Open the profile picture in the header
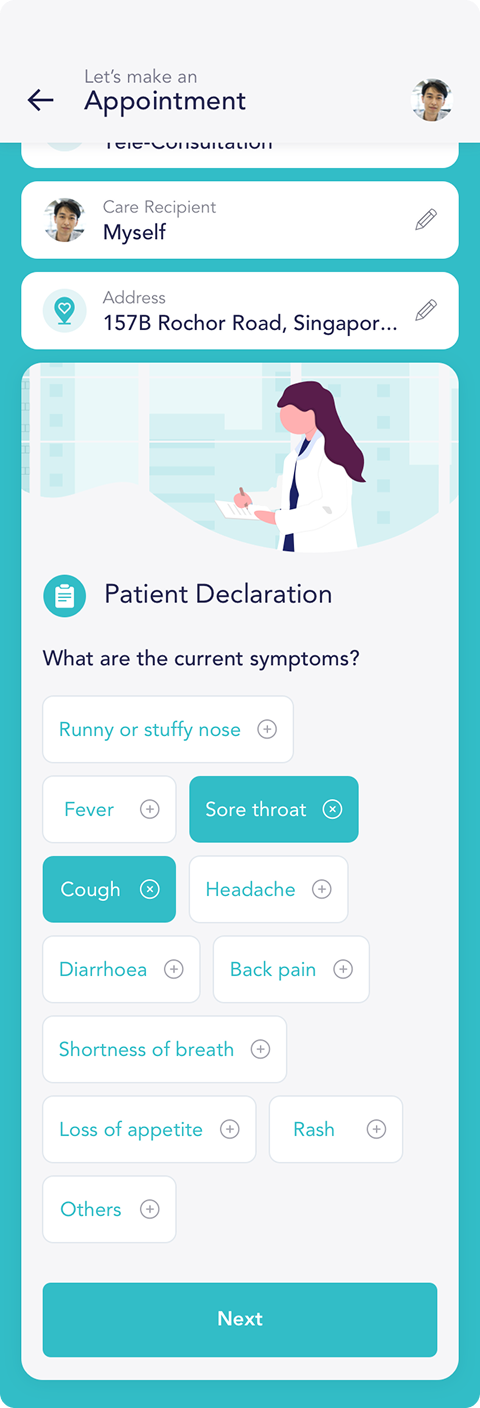 click(432, 100)
